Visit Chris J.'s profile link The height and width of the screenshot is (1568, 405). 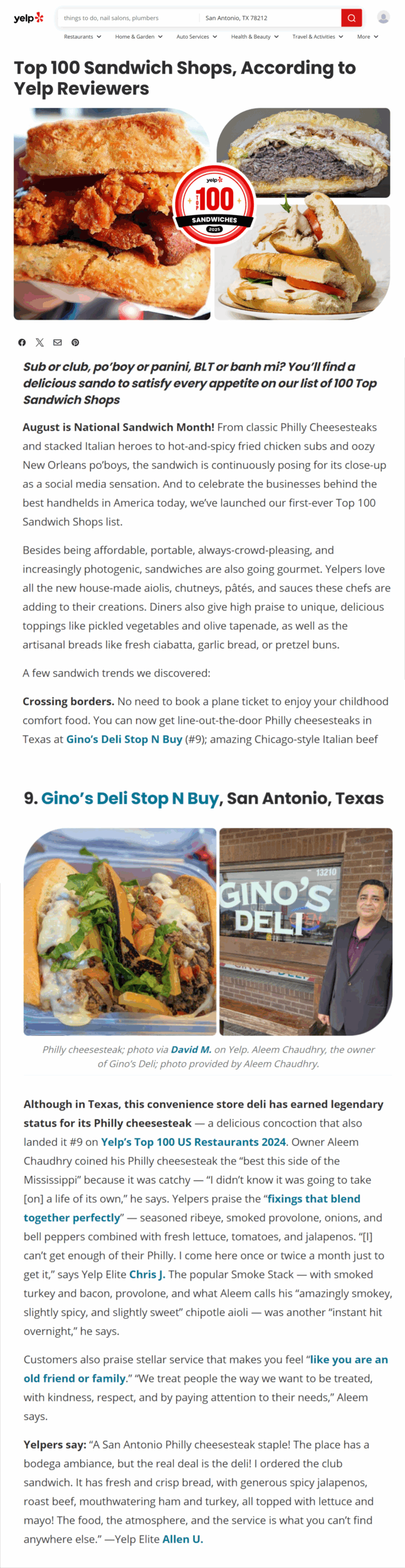coord(147,1274)
